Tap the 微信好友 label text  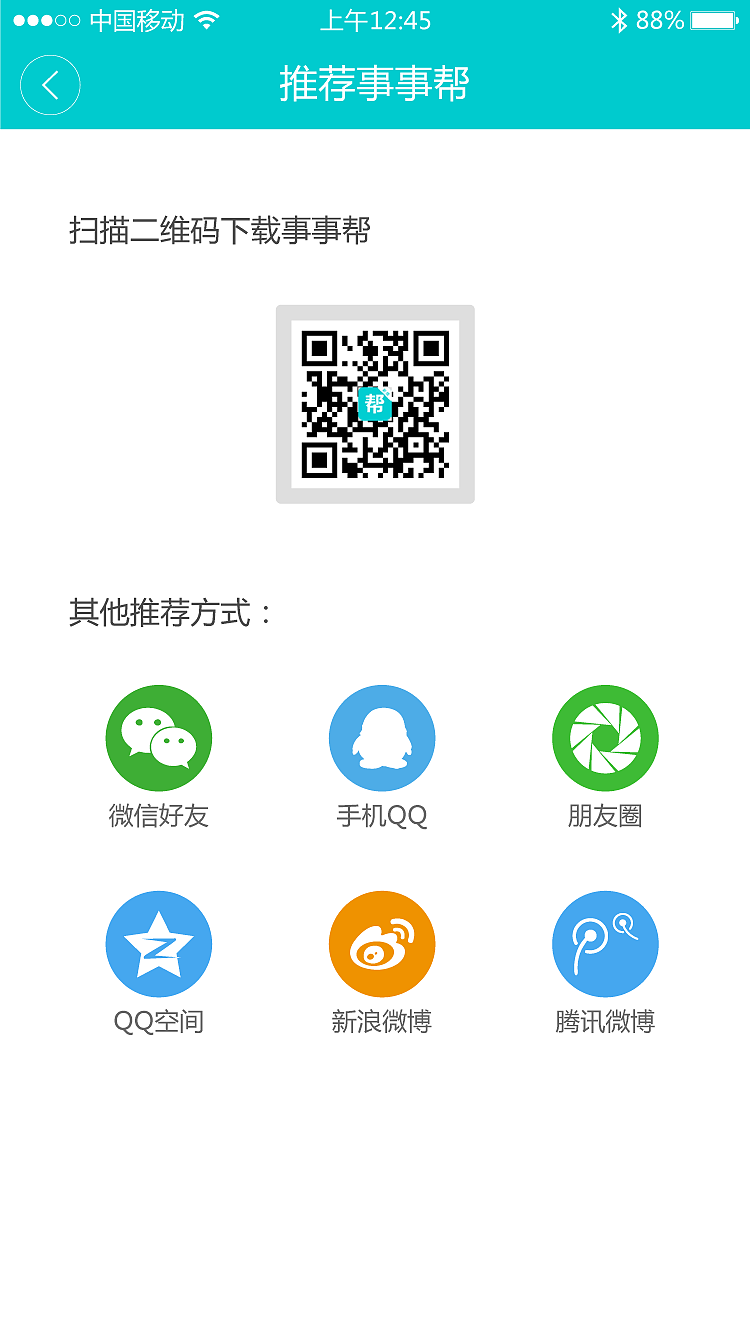159,815
